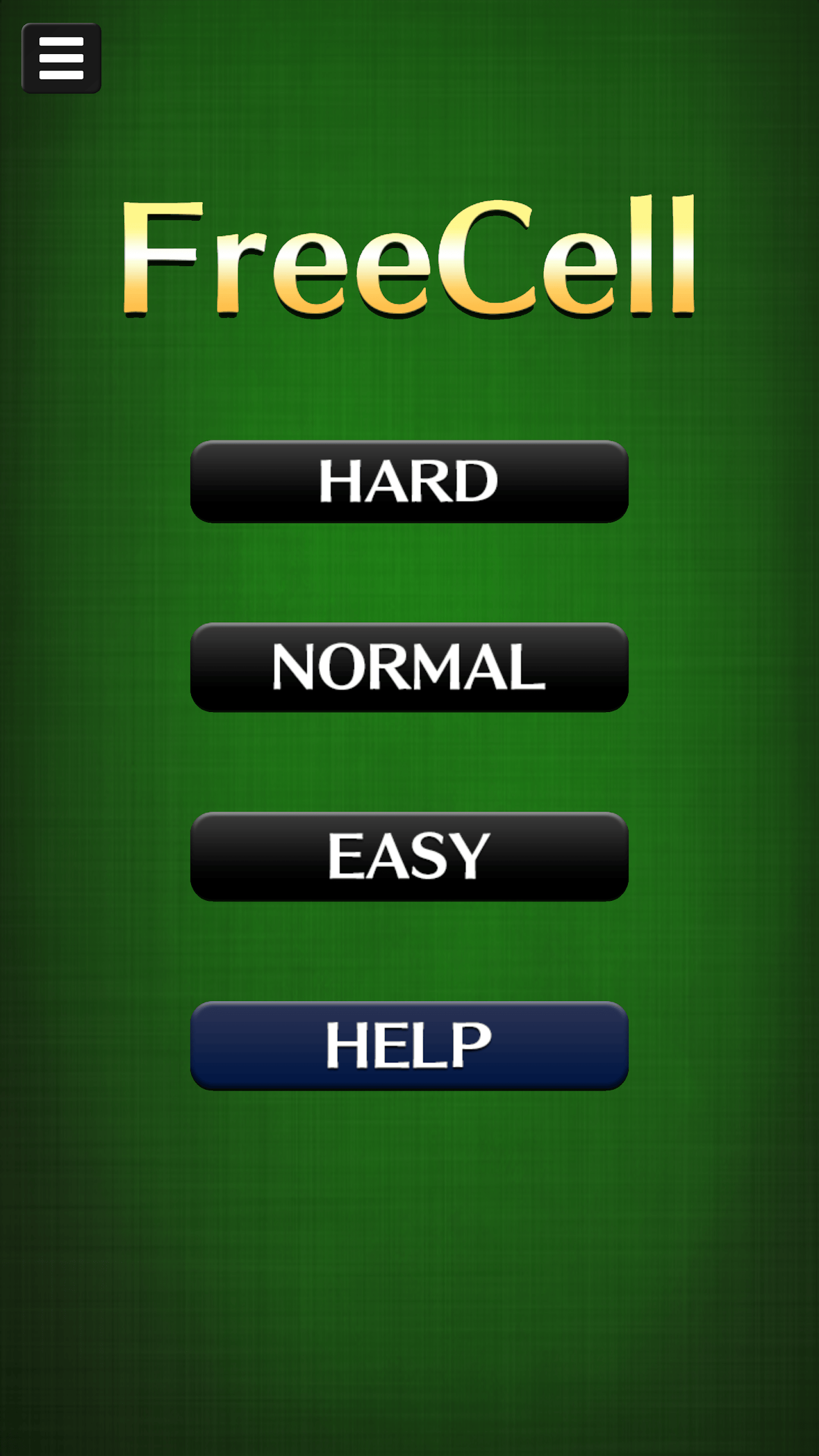Viewport: 819px width, 1456px height.
Task: Open the HELP page
Action: 409,1045
